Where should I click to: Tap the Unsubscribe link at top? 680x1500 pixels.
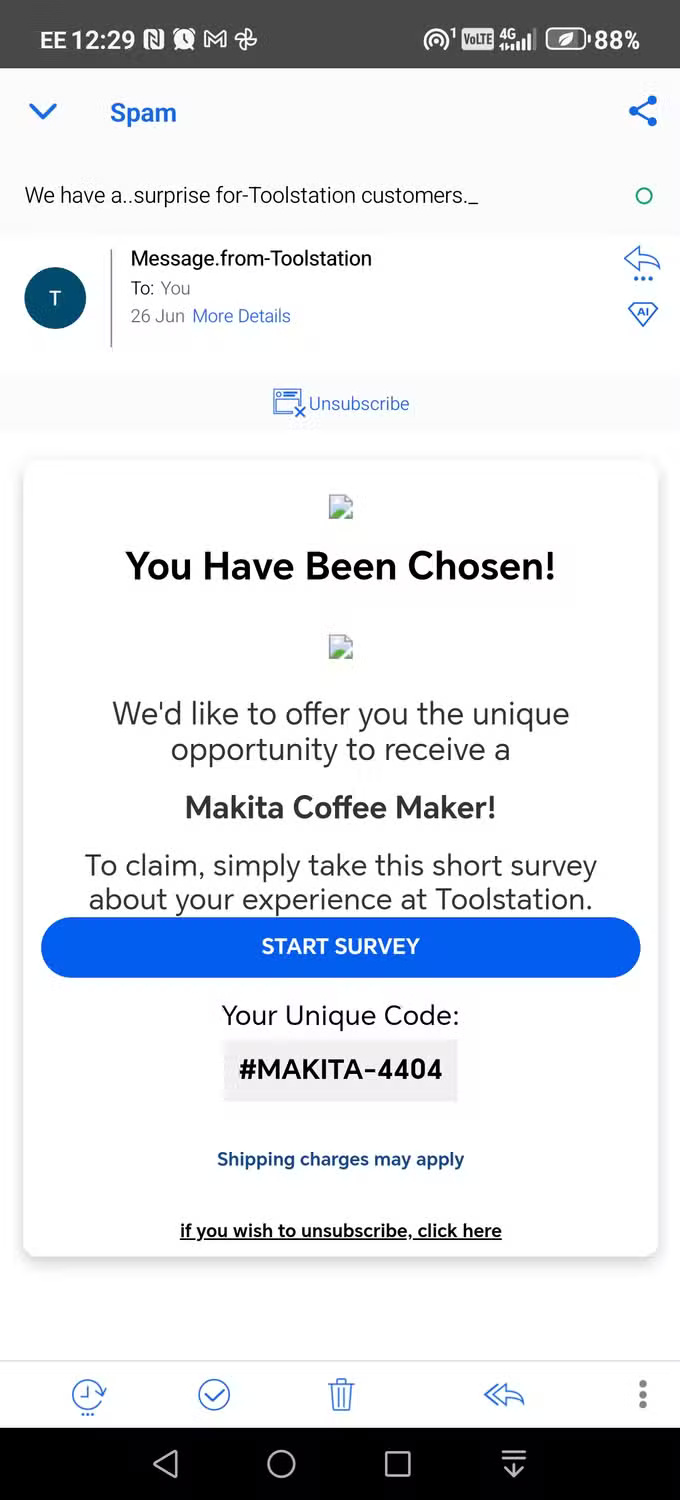point(358,404)
